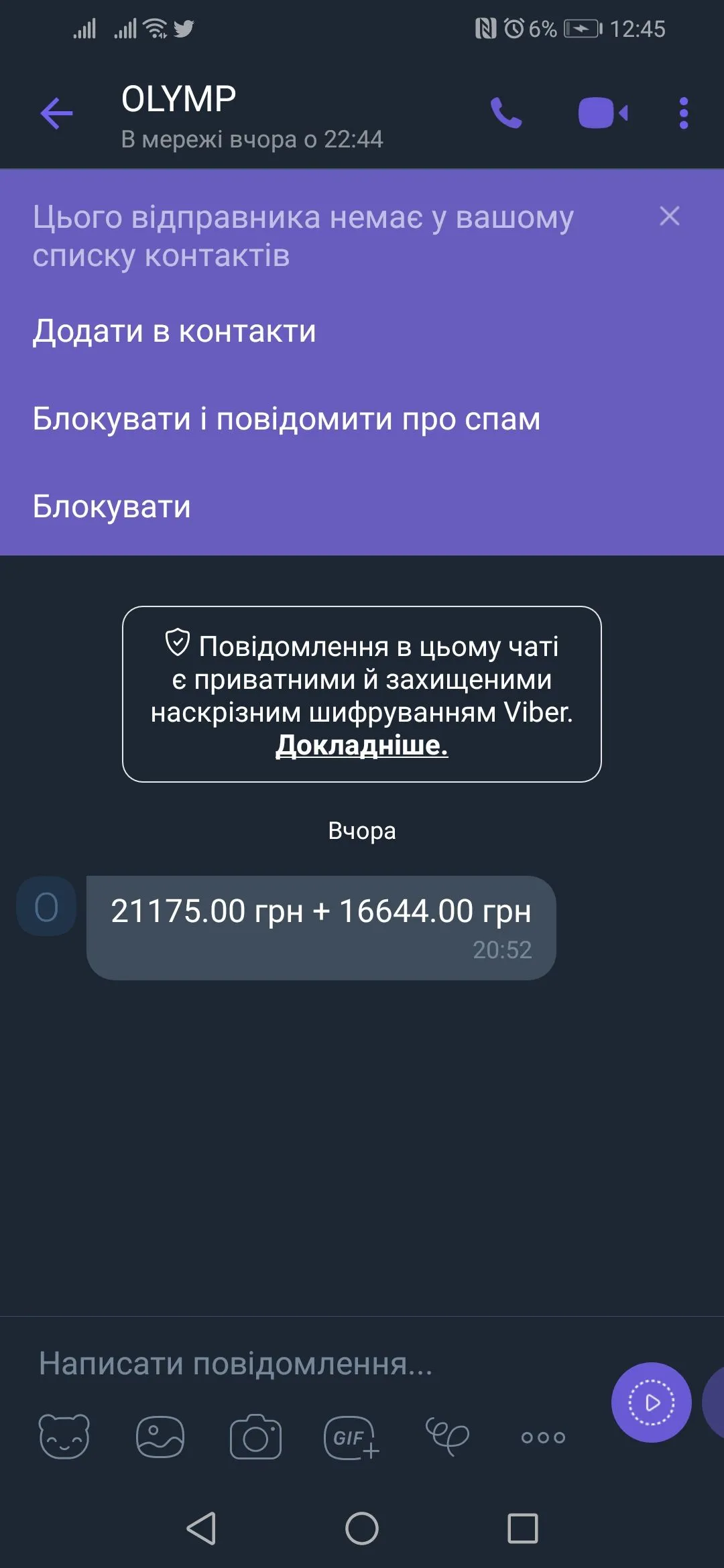724x1568 pixels.
Task: Dismiss the unknown sender banner
Action: (669, 216)
